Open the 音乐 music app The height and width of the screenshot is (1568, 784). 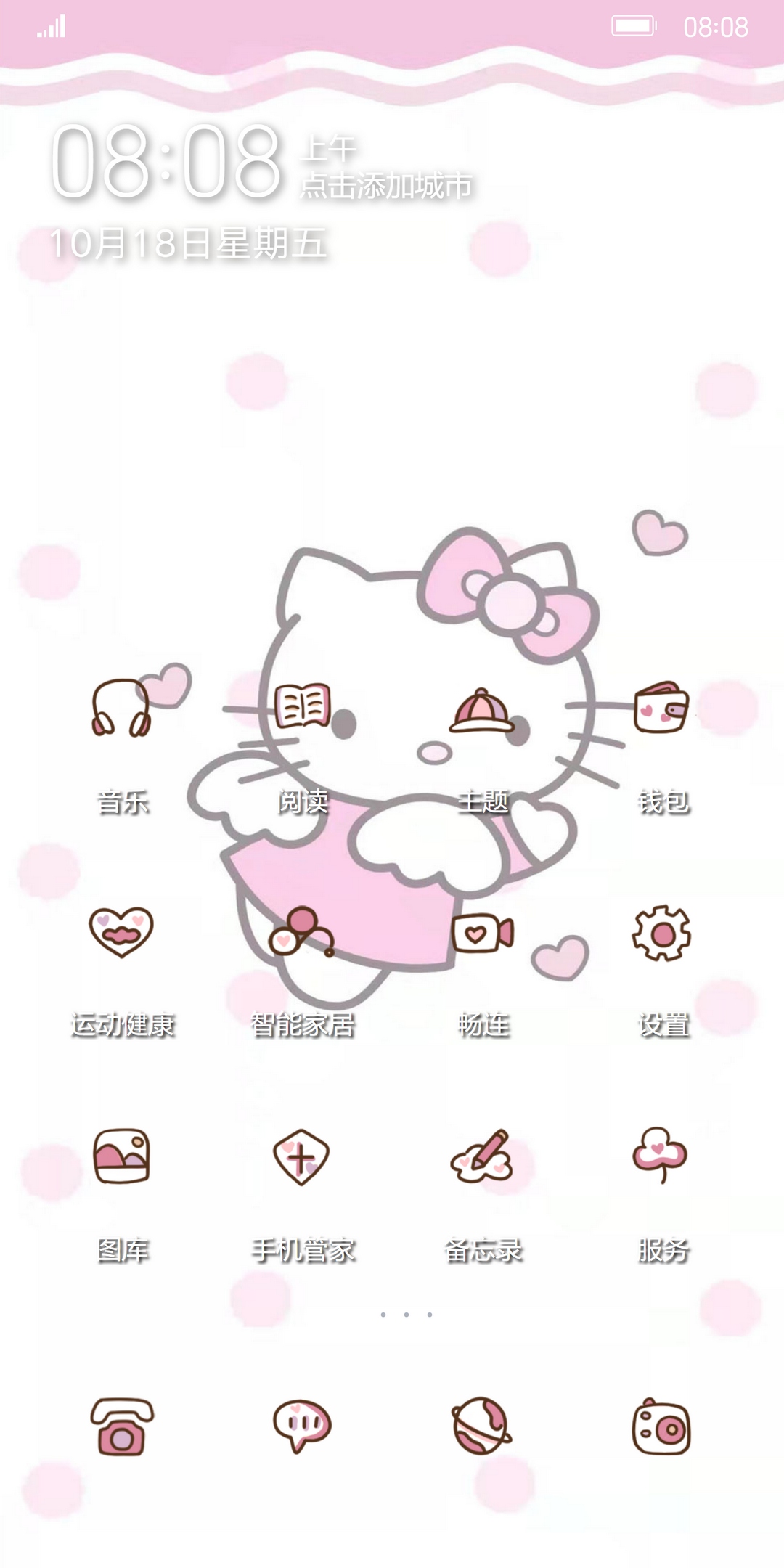[121, 709]
